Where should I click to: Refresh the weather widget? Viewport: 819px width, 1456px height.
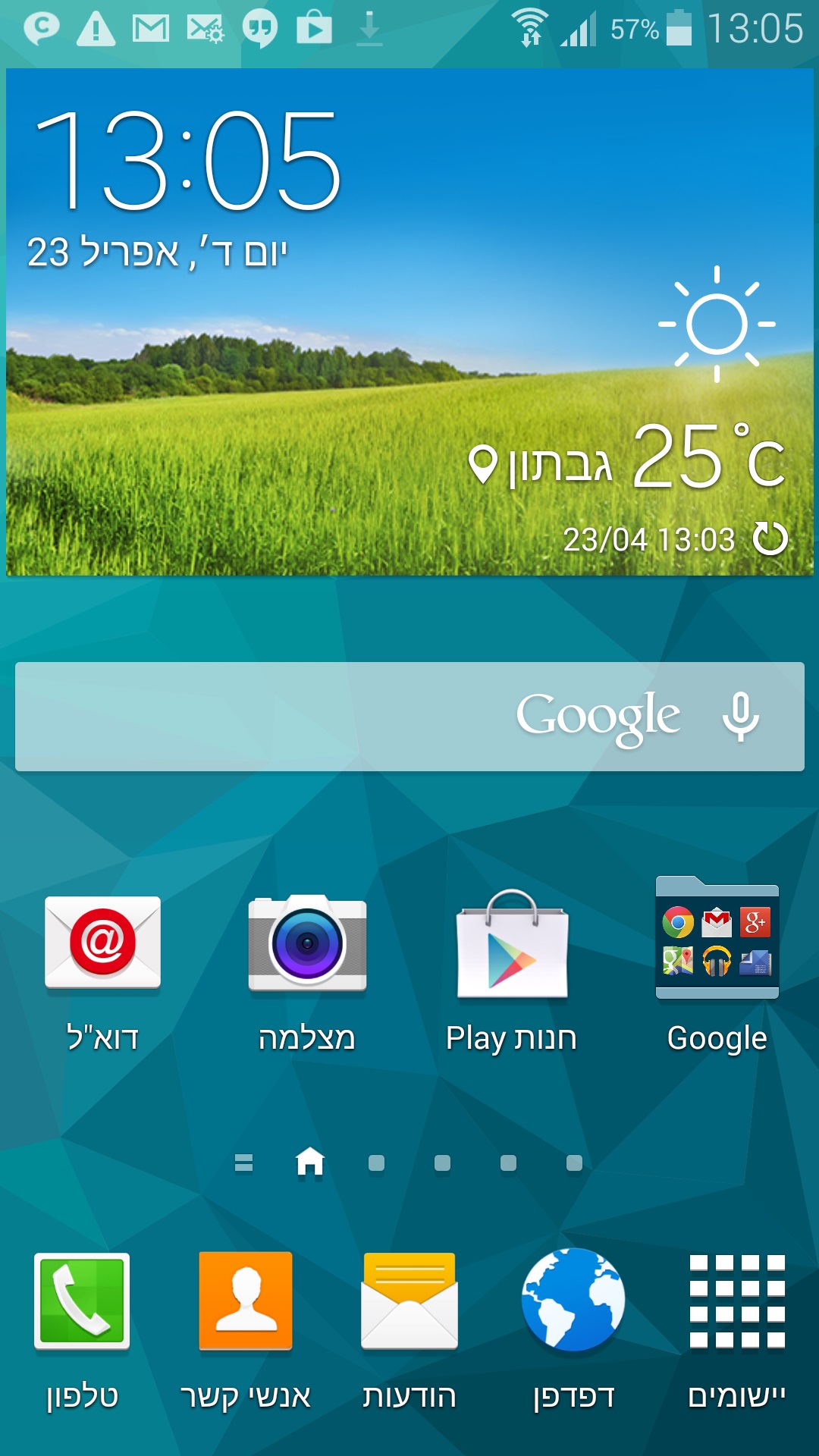tap(770, 539)
